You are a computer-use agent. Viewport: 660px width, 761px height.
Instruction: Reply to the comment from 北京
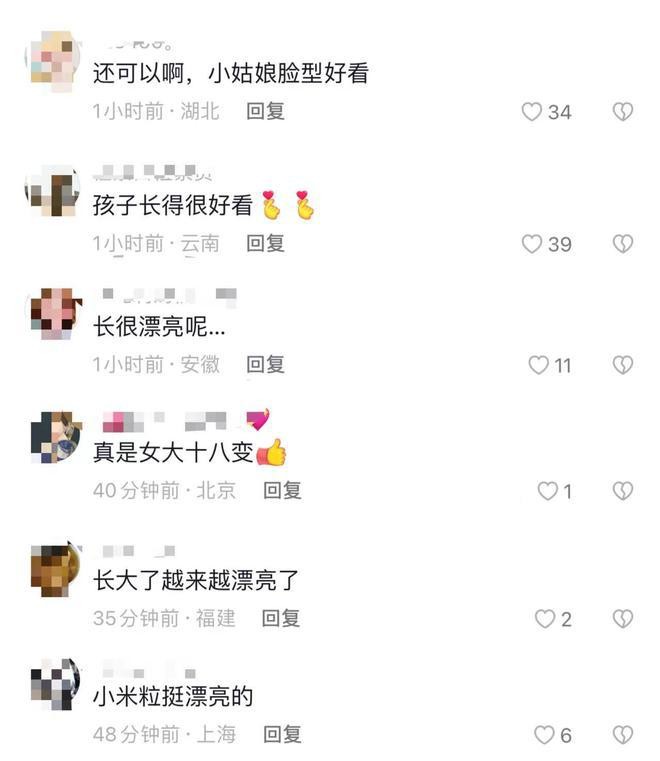click(x=282, y=490)
